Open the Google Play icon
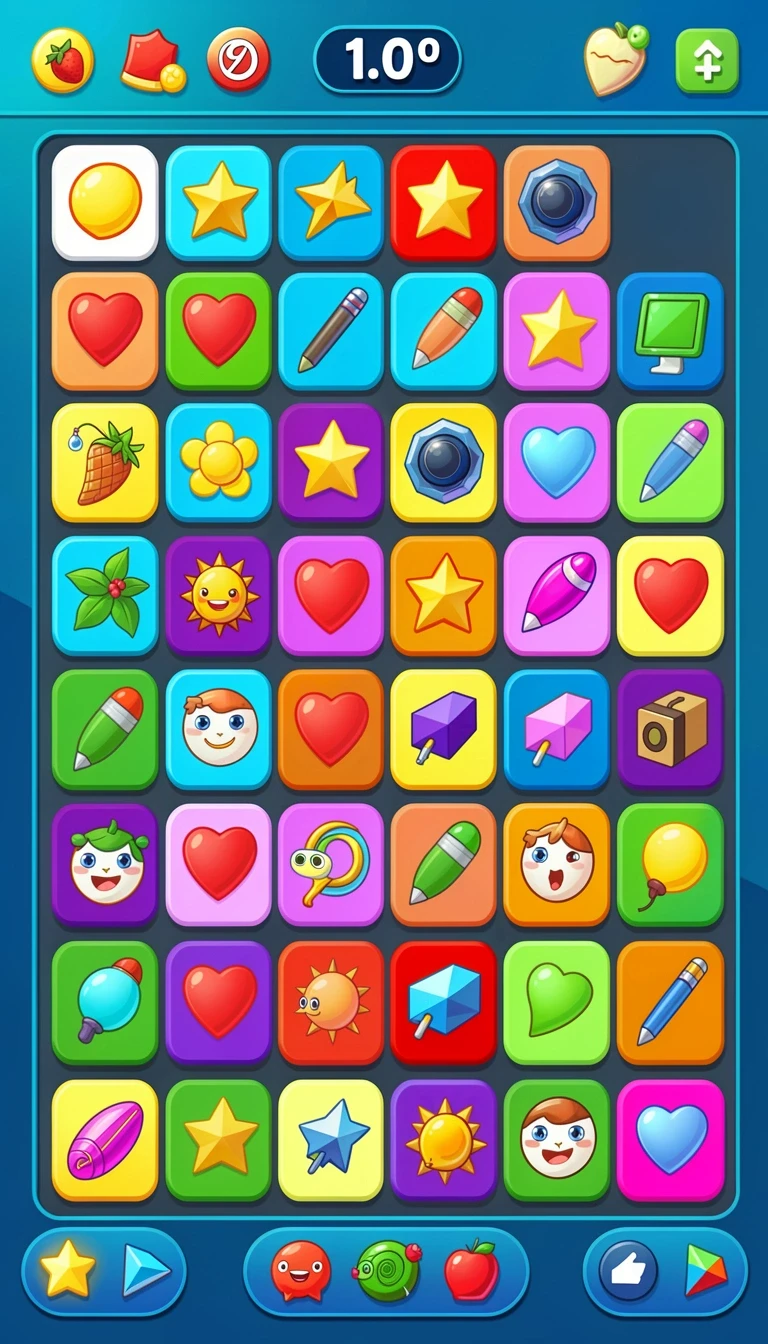 (706, 1271)
